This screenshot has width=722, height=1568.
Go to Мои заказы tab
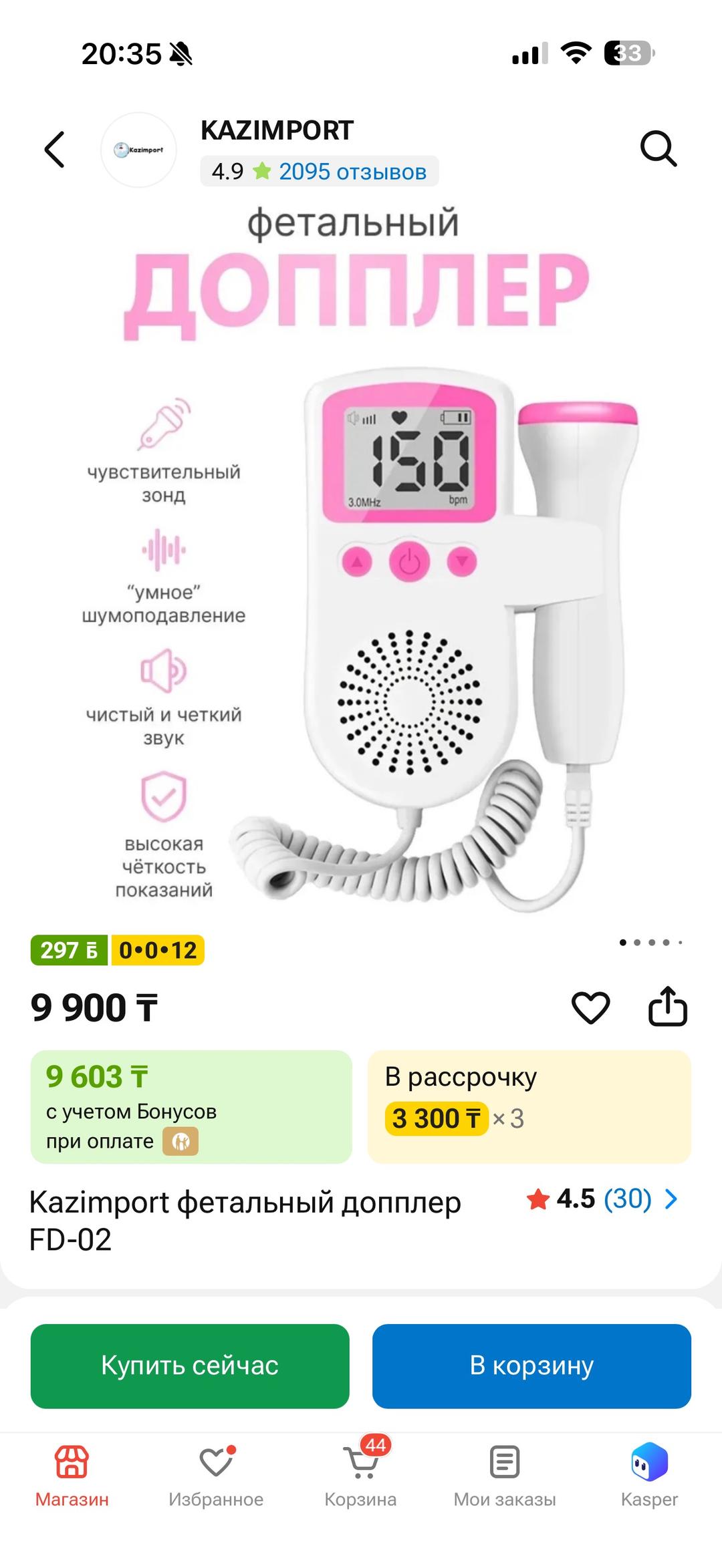(x=505, y=1476)
